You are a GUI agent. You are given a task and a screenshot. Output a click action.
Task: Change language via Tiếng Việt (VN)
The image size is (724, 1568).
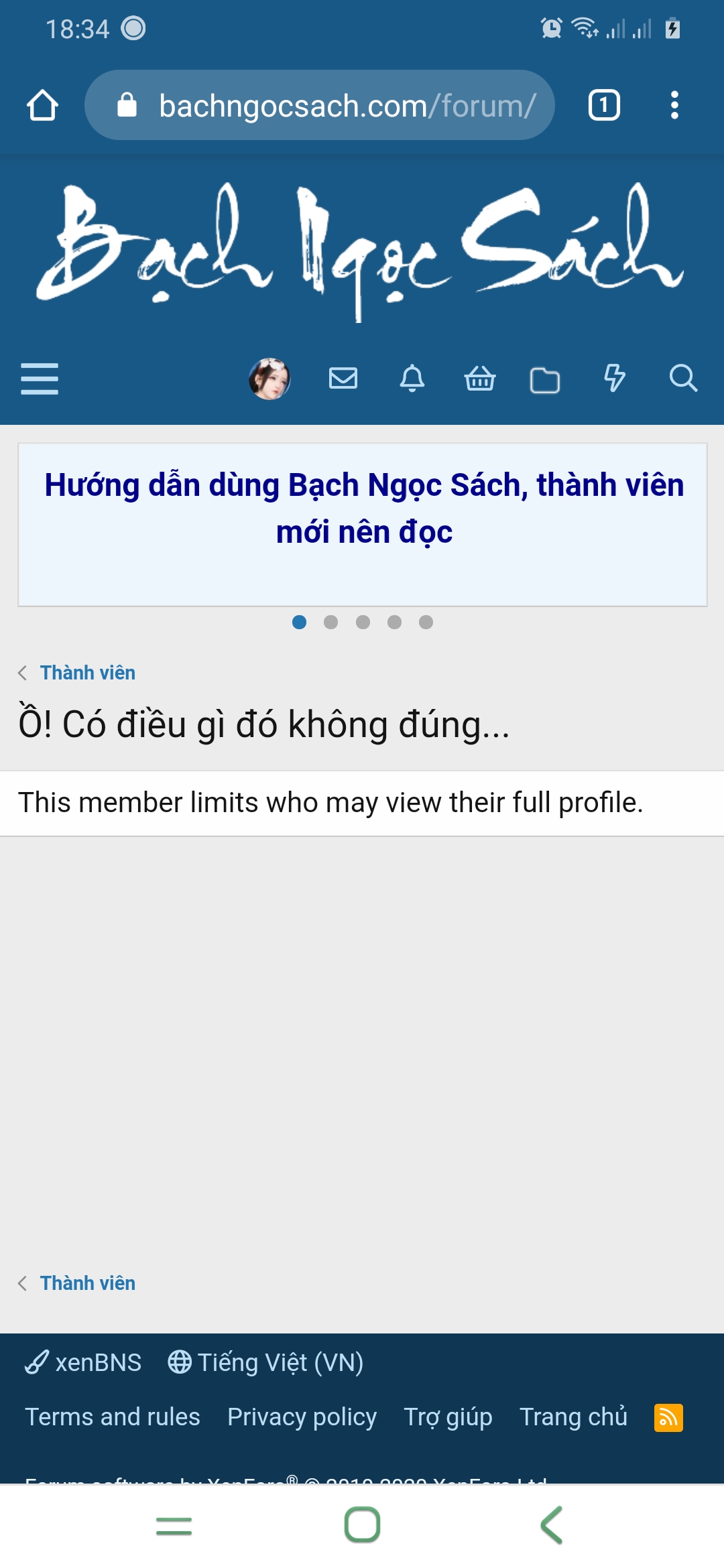pyautogui.click(x=266, y=1362)
